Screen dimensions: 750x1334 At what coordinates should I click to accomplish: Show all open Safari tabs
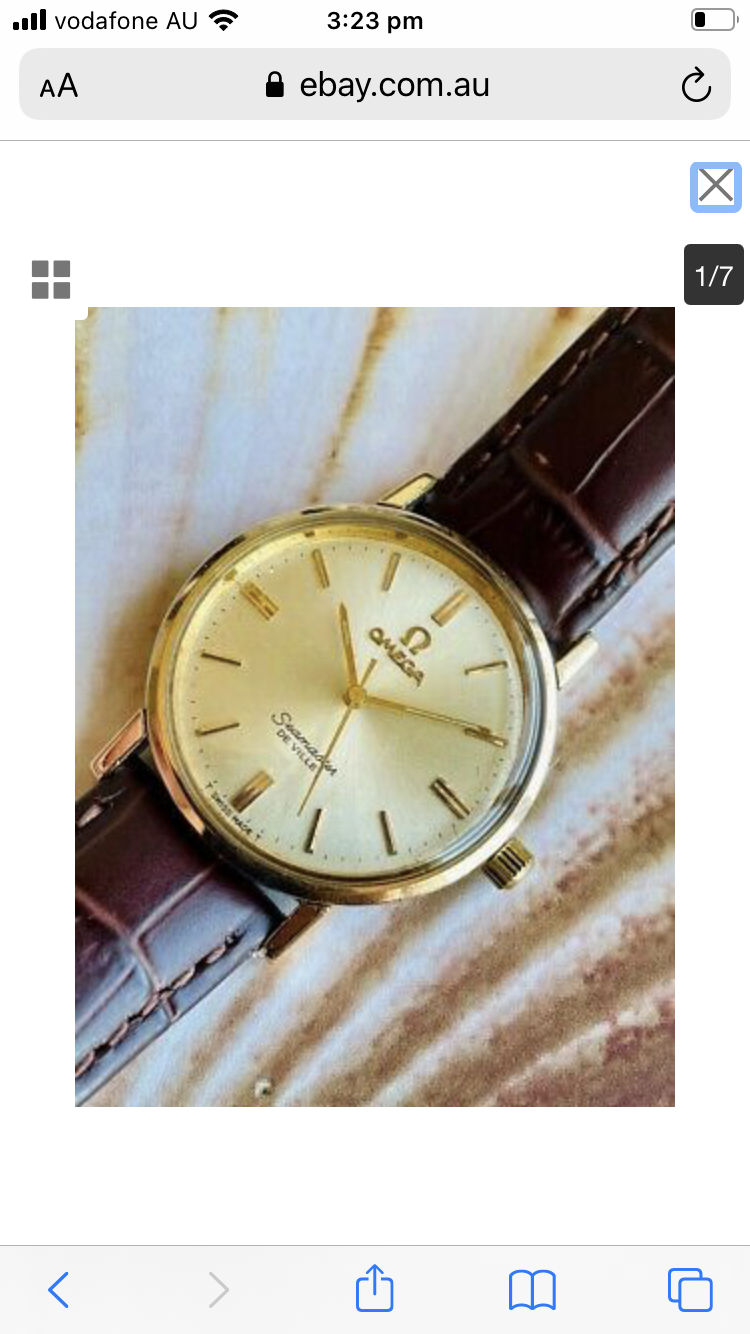click(689, 1289)
